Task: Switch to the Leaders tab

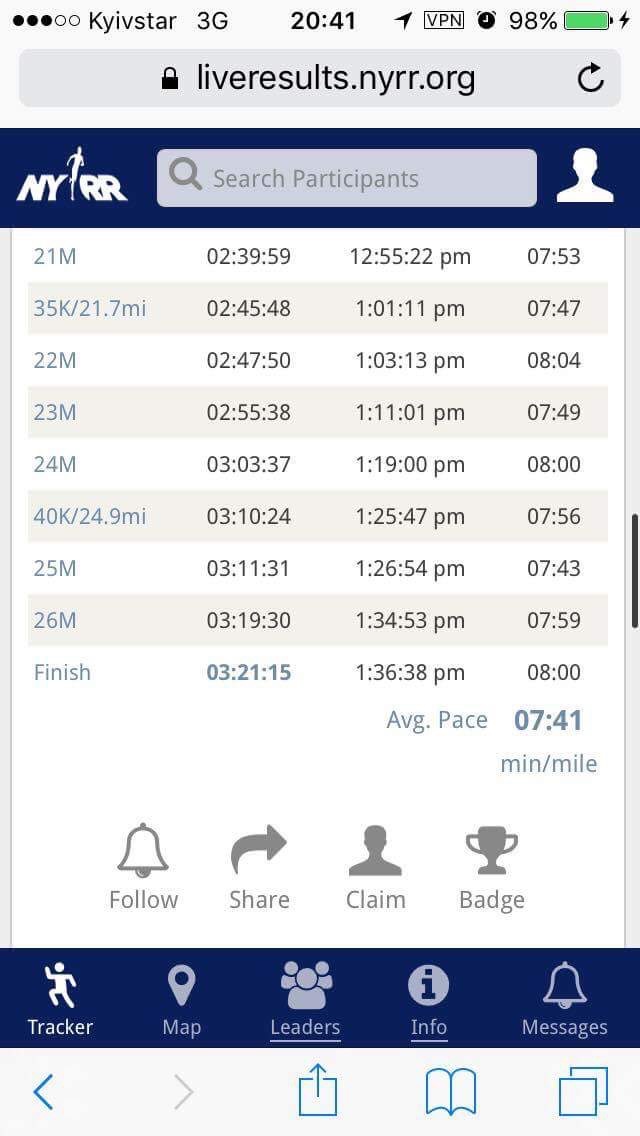Action: pos(305,998)
